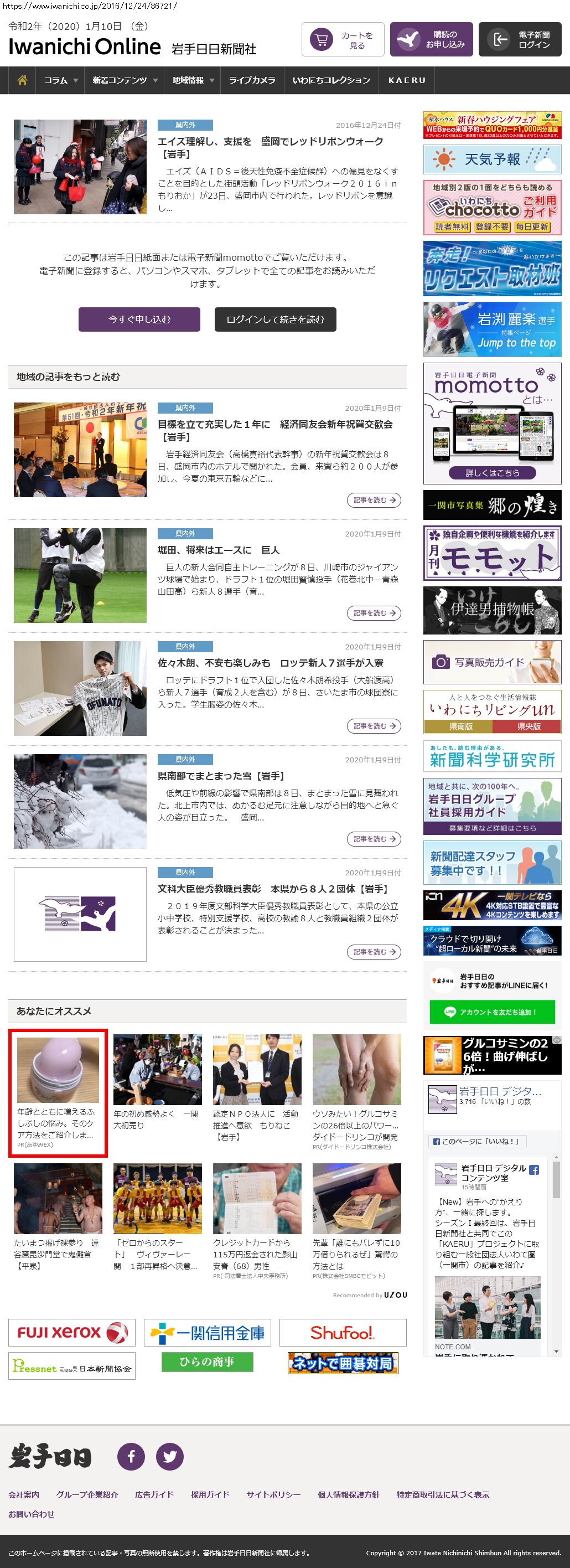570x1568 pixels.
Task: Add LINE account via アカウントを友だち追加
Action: [491, 1012]
